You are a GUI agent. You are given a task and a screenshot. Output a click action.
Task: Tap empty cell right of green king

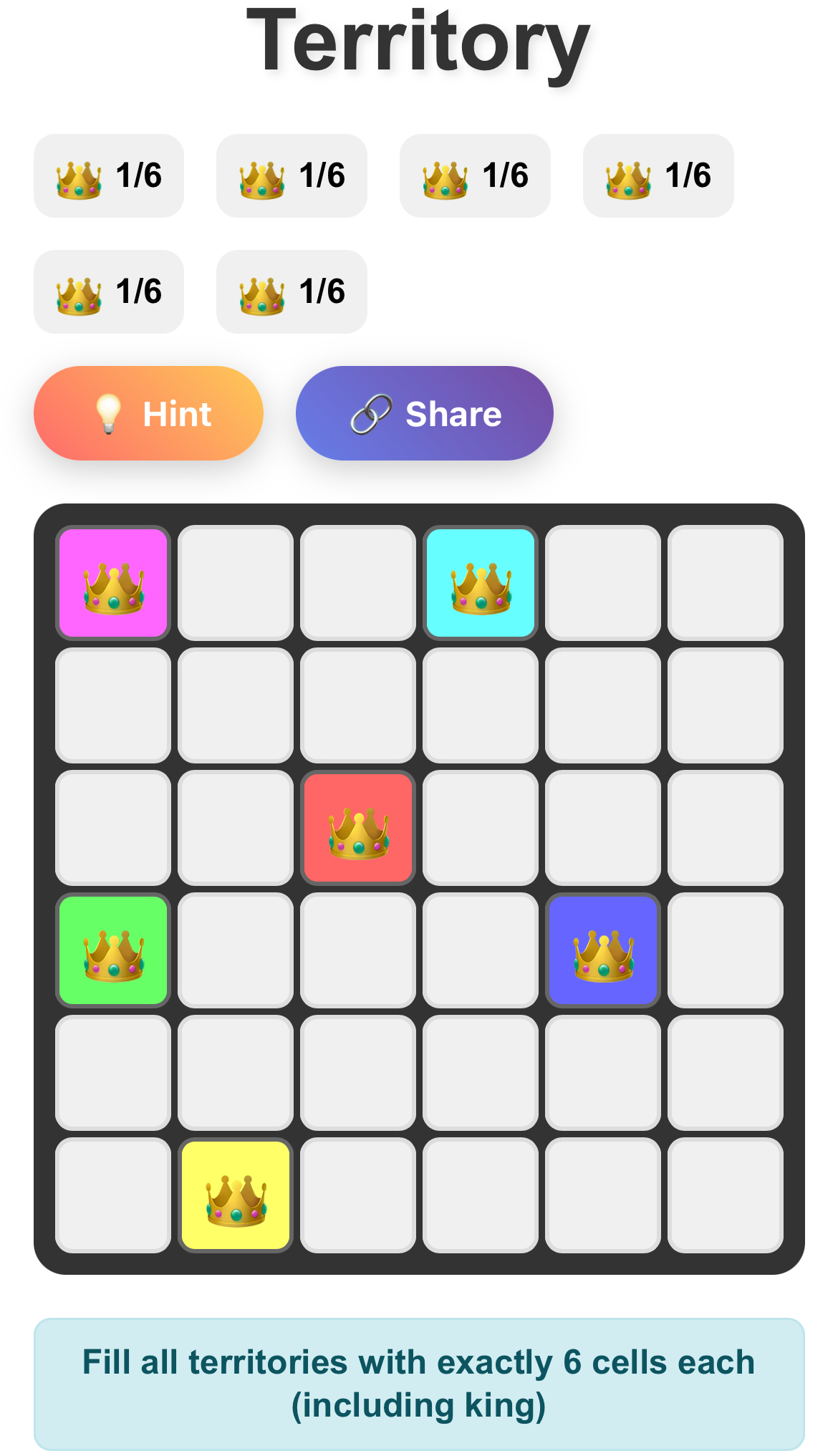(x=236, y=950)
